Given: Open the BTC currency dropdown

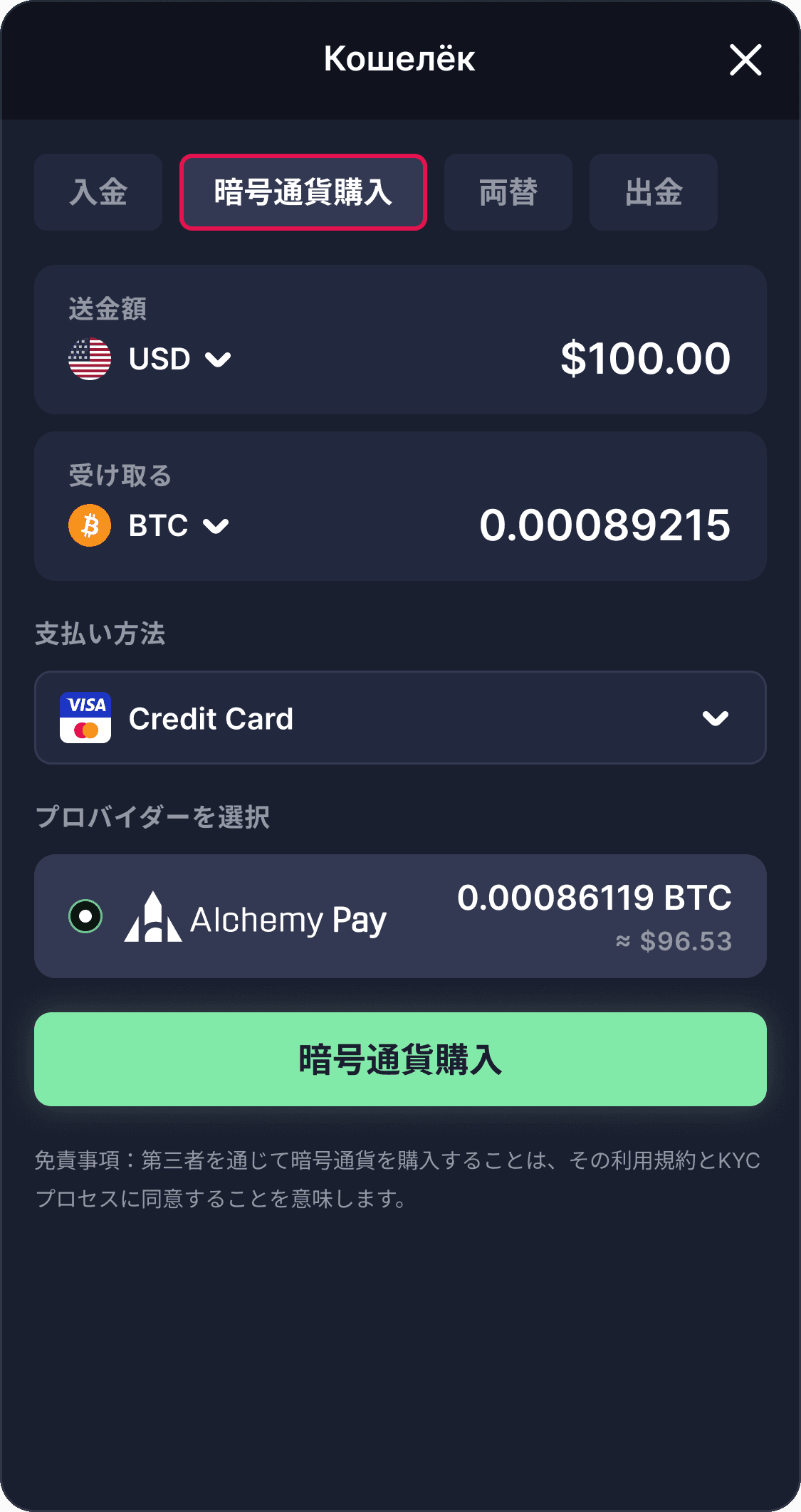Looking at the screenshot, I should coord(216,527).
